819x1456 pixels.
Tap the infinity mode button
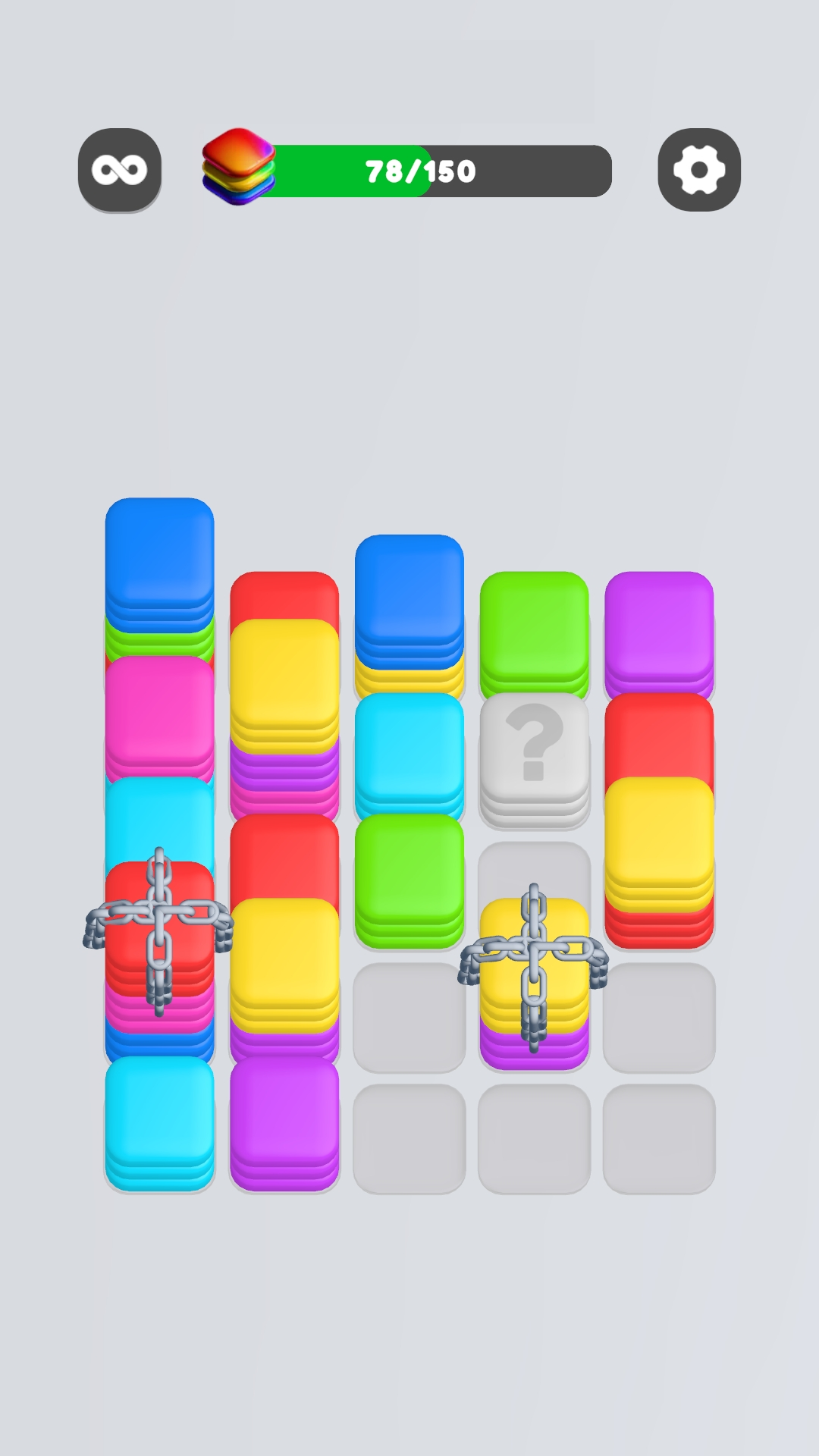tap(120, 170)
